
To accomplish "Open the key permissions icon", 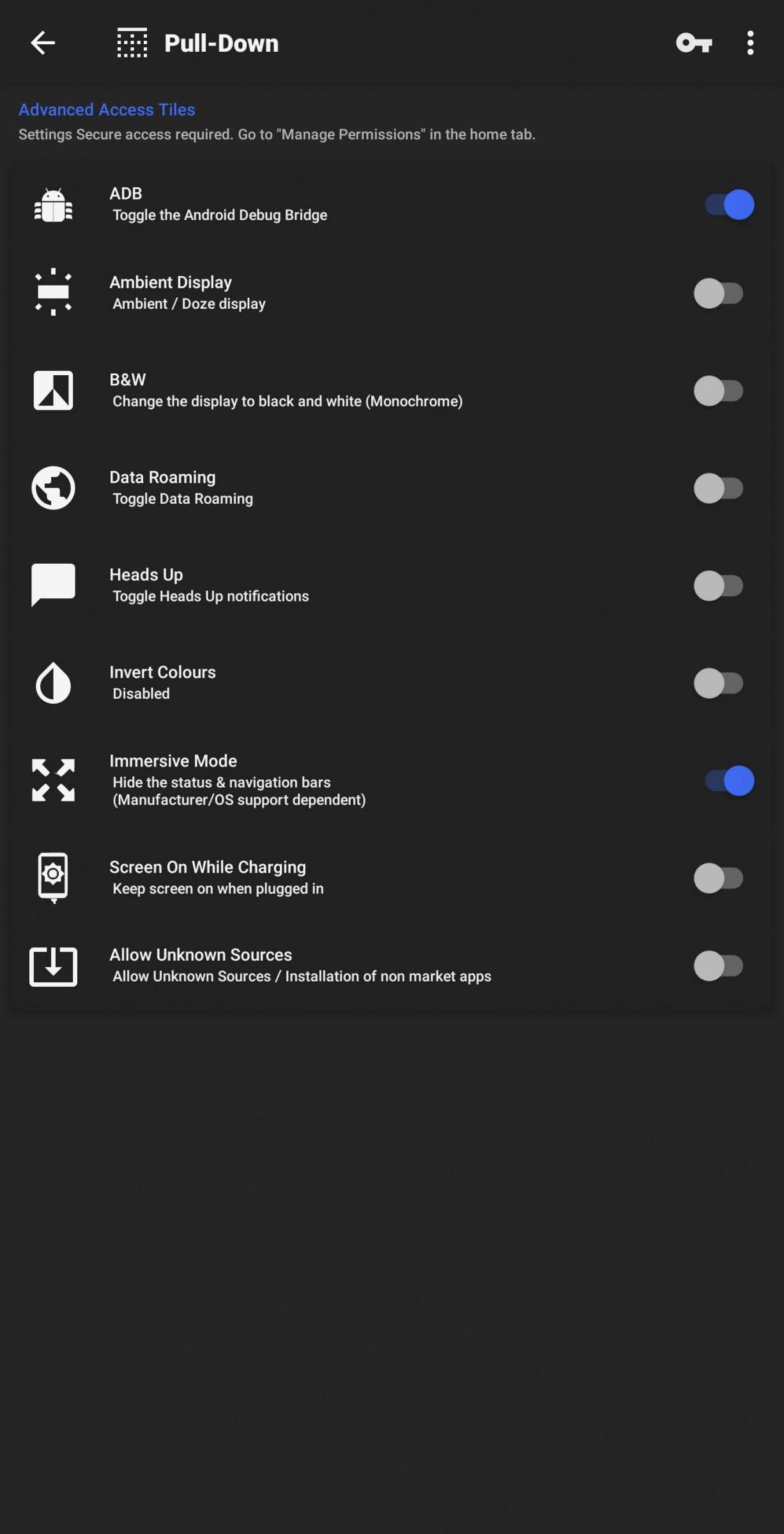I will point(694,43).
